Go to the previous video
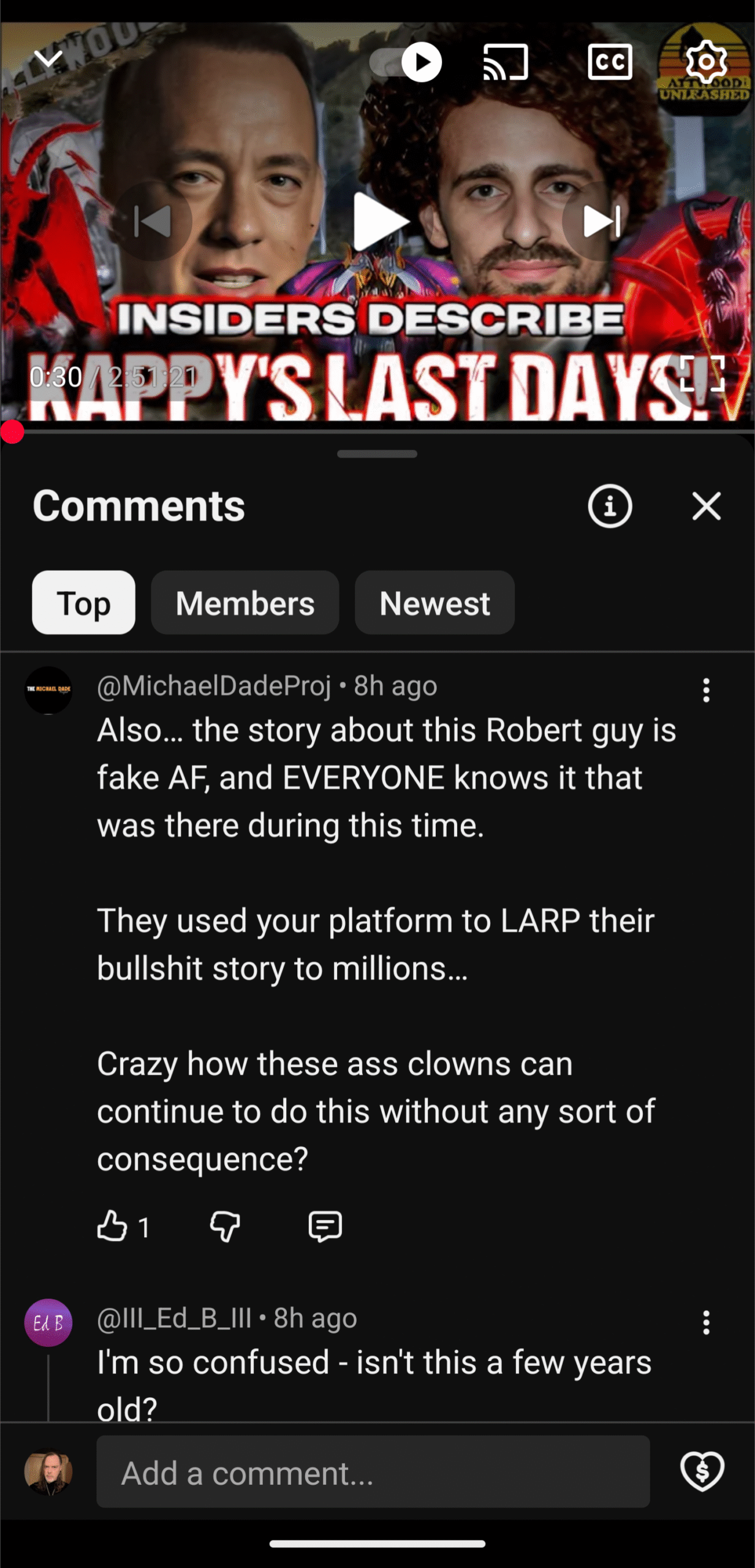The image size is (755, 1568). (x=152, y=221)
